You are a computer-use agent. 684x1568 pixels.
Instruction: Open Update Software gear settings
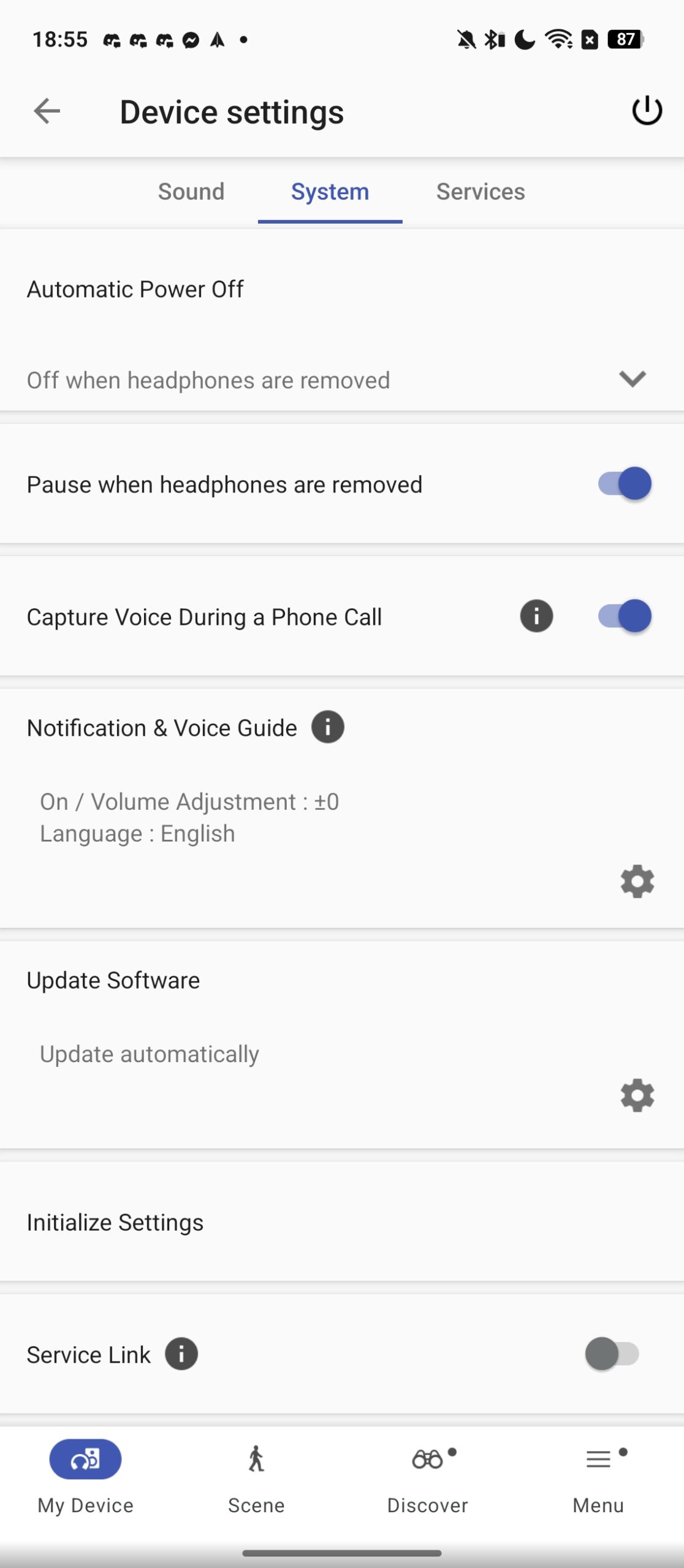[x=637, y=1095]
